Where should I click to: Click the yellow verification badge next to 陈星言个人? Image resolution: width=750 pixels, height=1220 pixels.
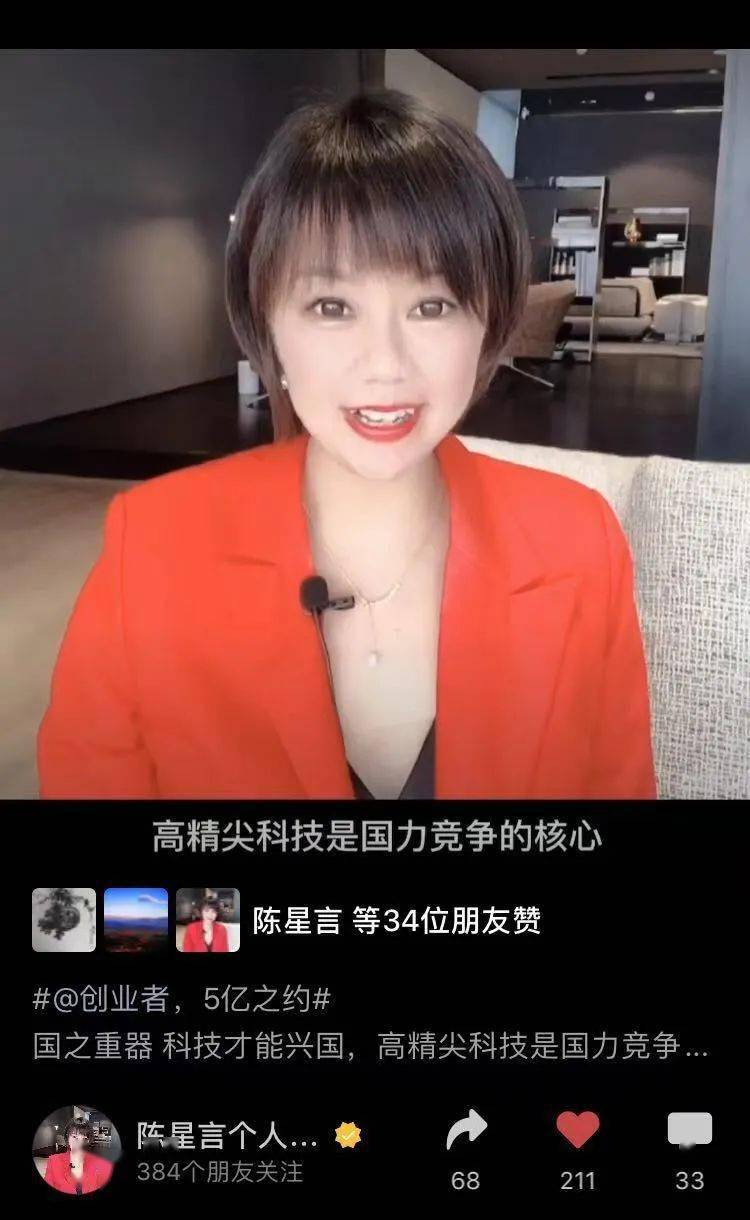(346, 1135)
